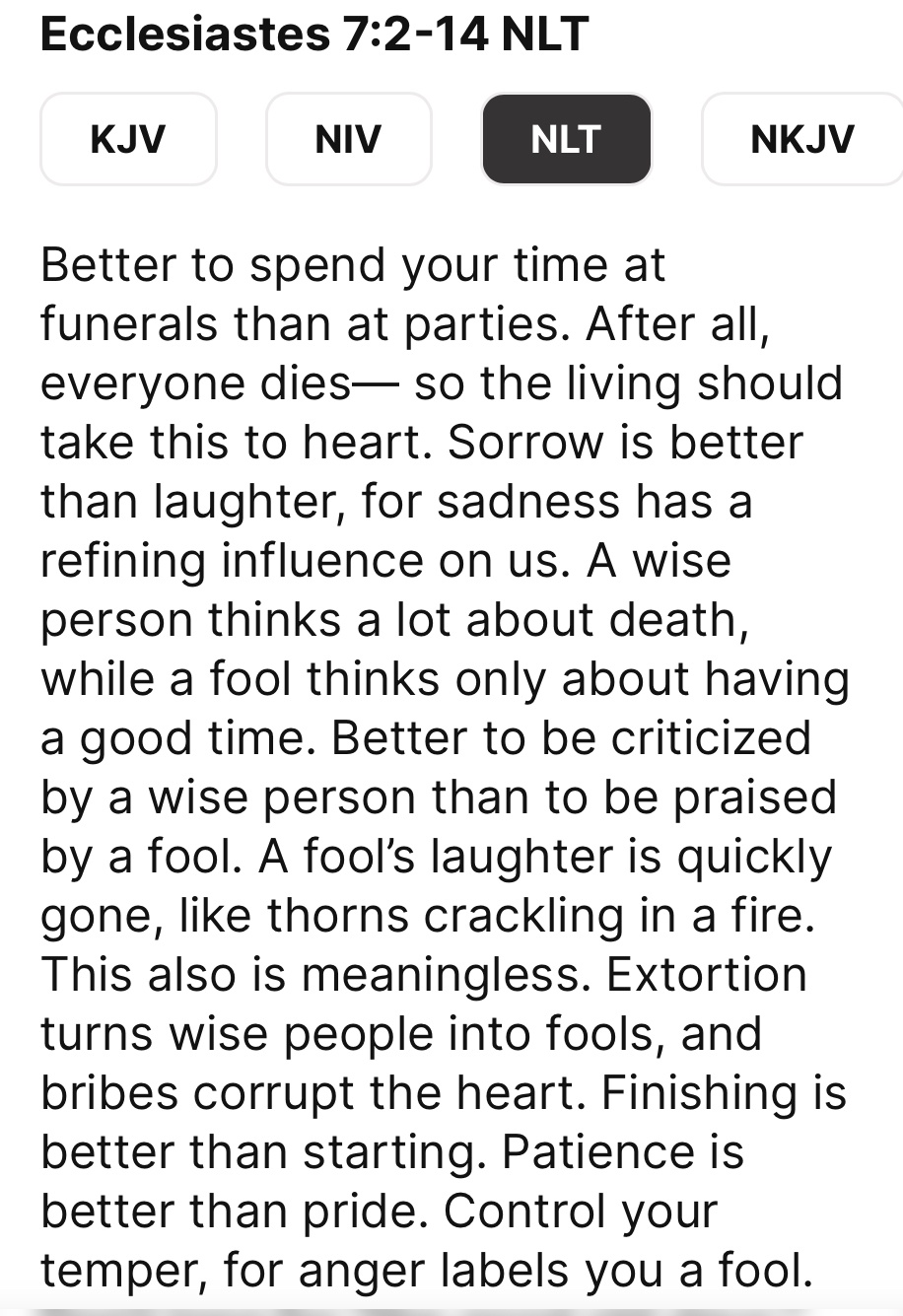Switch to the KJV translation
This screenshot has width=903, height=1316.
pyautogui.click(x=128, y=139)
